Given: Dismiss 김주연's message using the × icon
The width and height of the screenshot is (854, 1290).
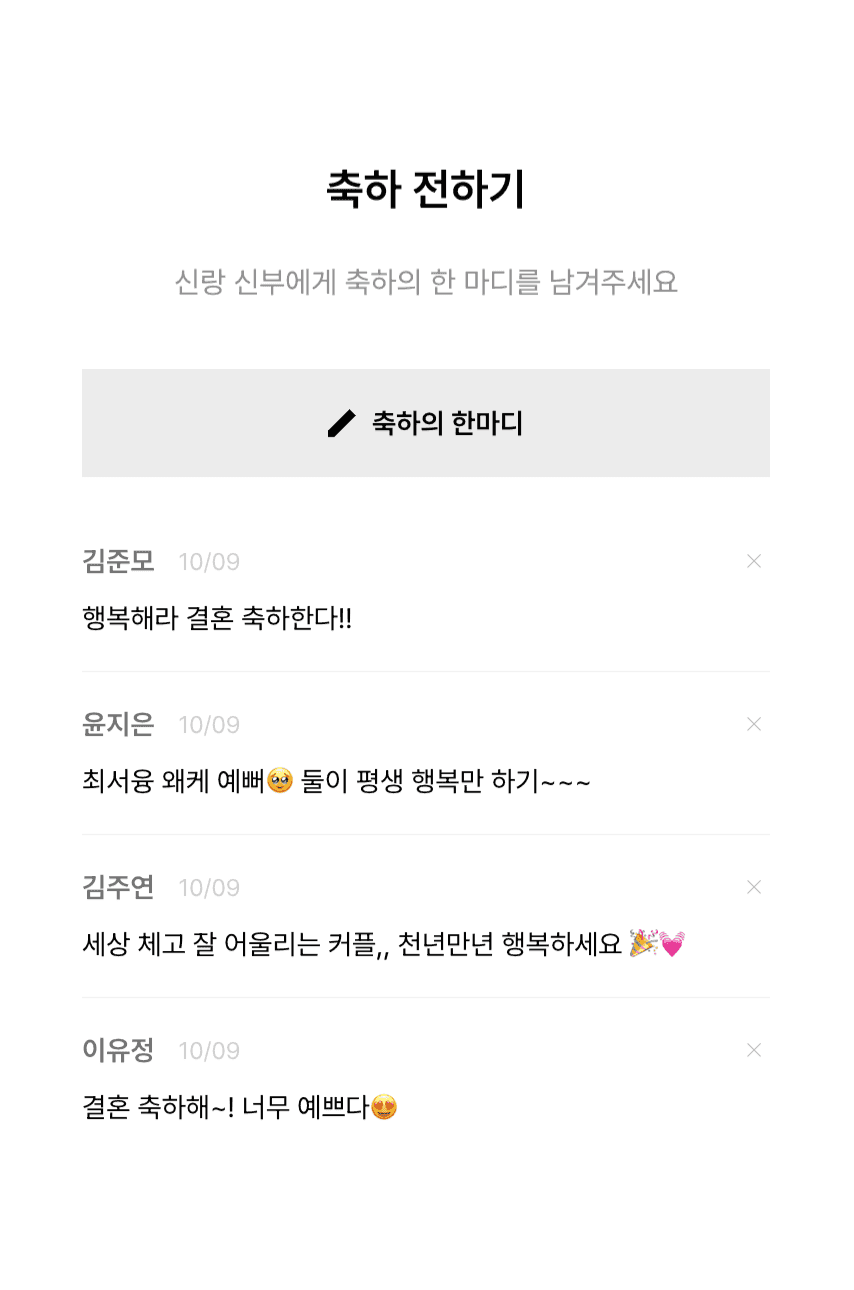Looking at the screenshot, I should 754,887.
